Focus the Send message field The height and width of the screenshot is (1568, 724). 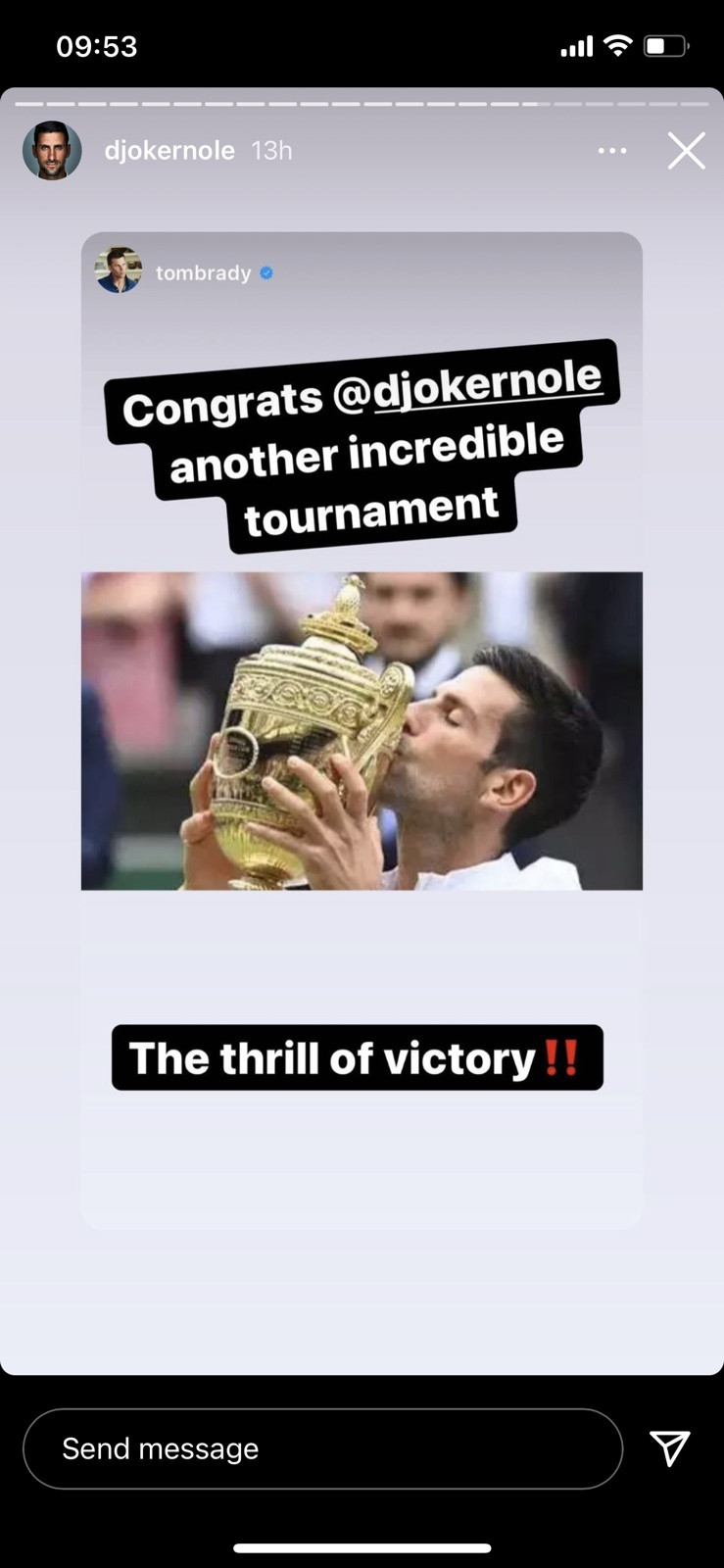[322, 1448]
